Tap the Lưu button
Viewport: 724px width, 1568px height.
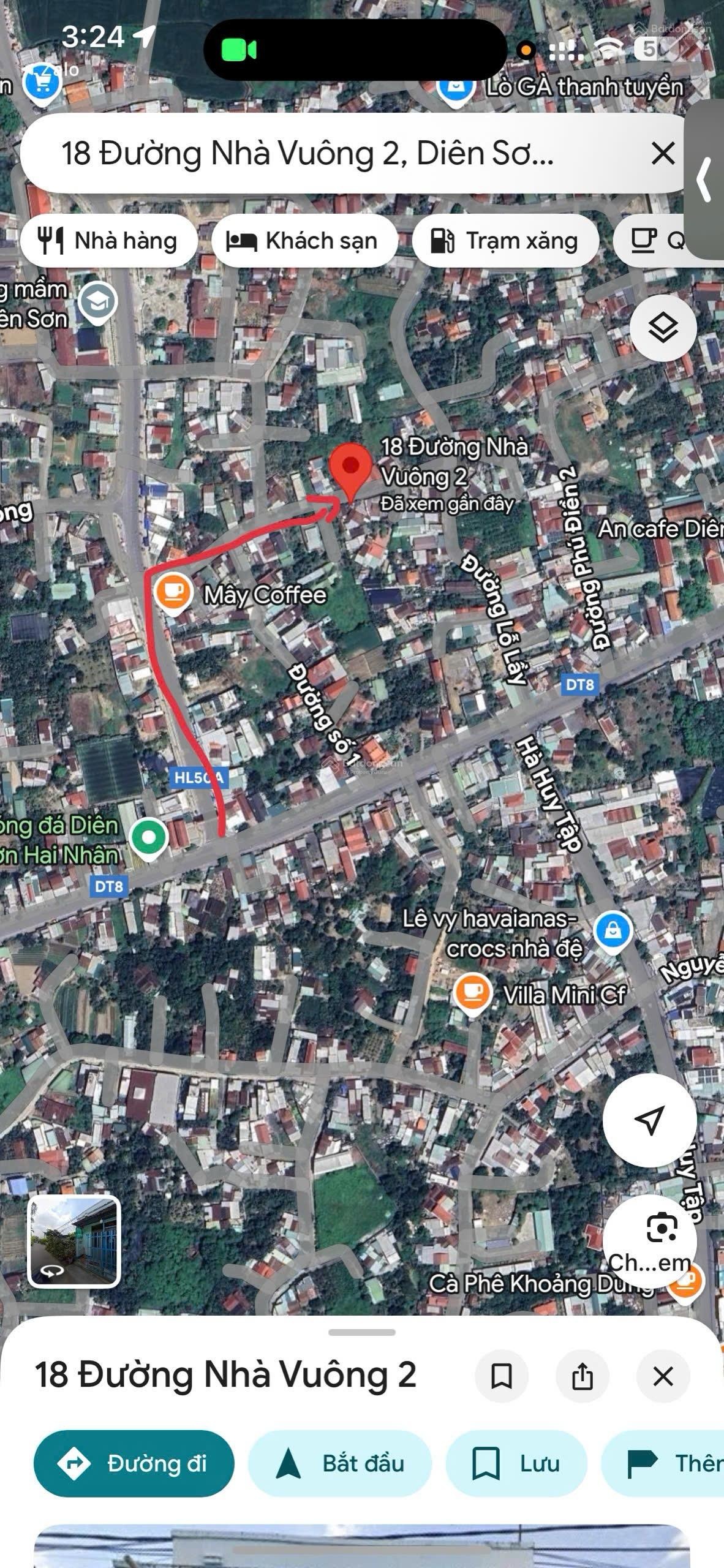pos(516,1463)
